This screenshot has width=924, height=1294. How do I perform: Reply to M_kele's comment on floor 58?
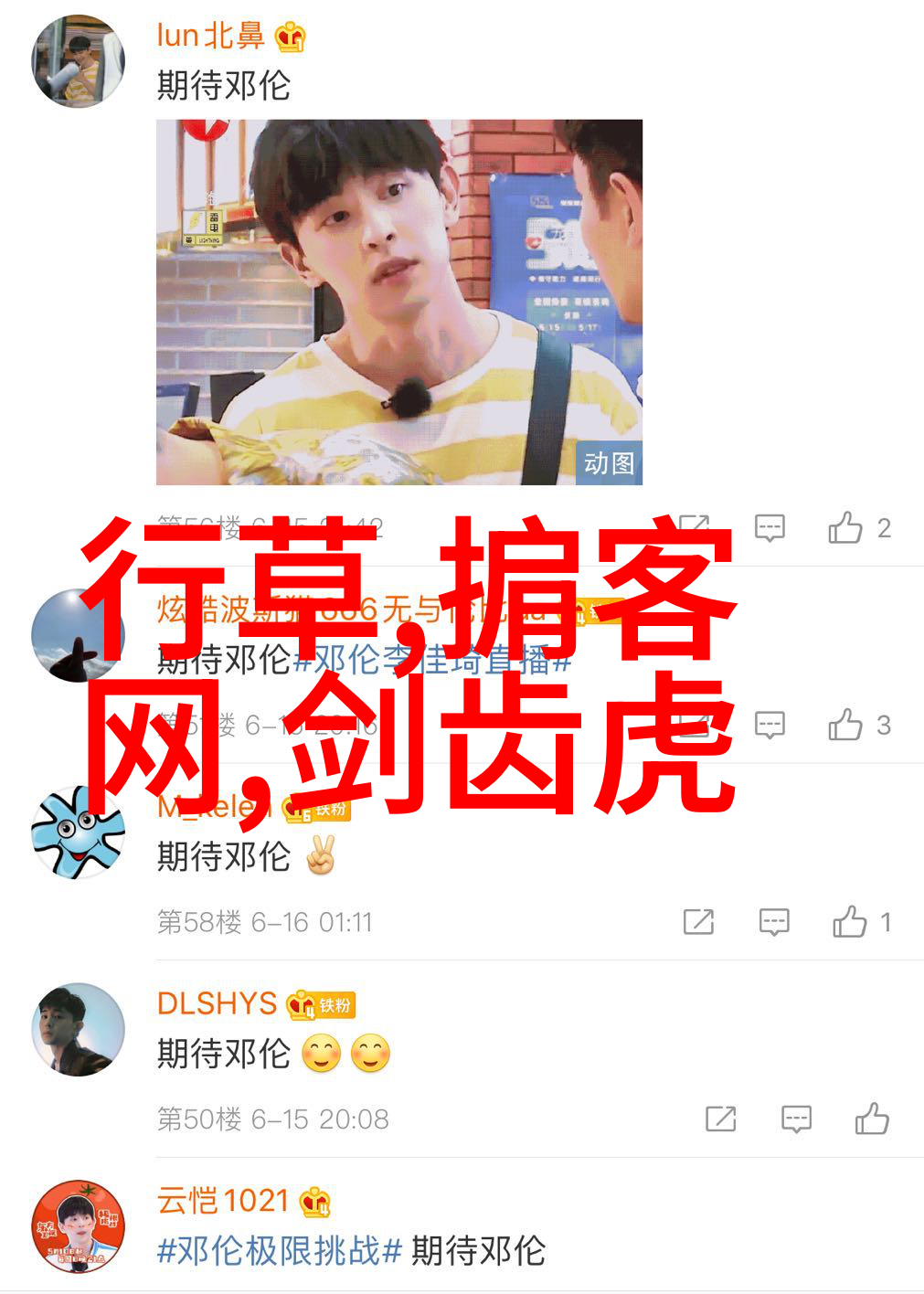pos(774,922)
